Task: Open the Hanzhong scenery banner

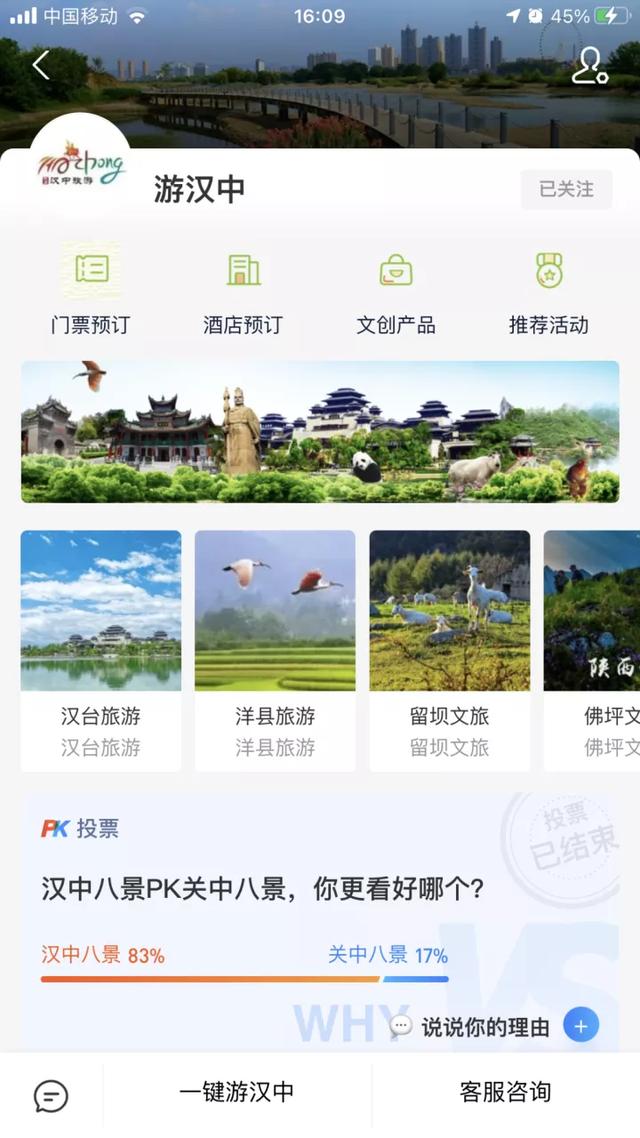Action: click(320, 432)
